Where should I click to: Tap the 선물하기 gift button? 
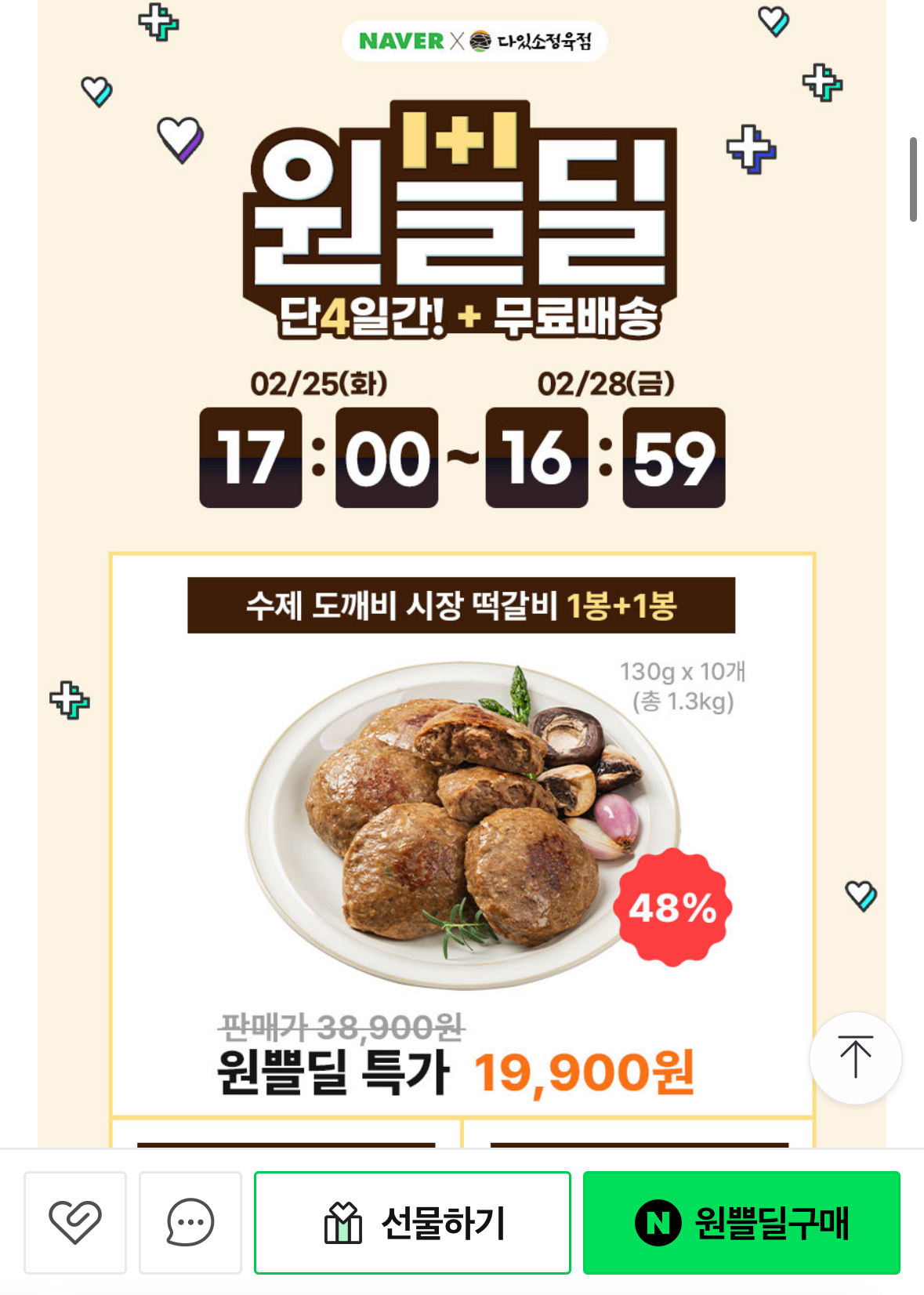[x=412, y=1222]
